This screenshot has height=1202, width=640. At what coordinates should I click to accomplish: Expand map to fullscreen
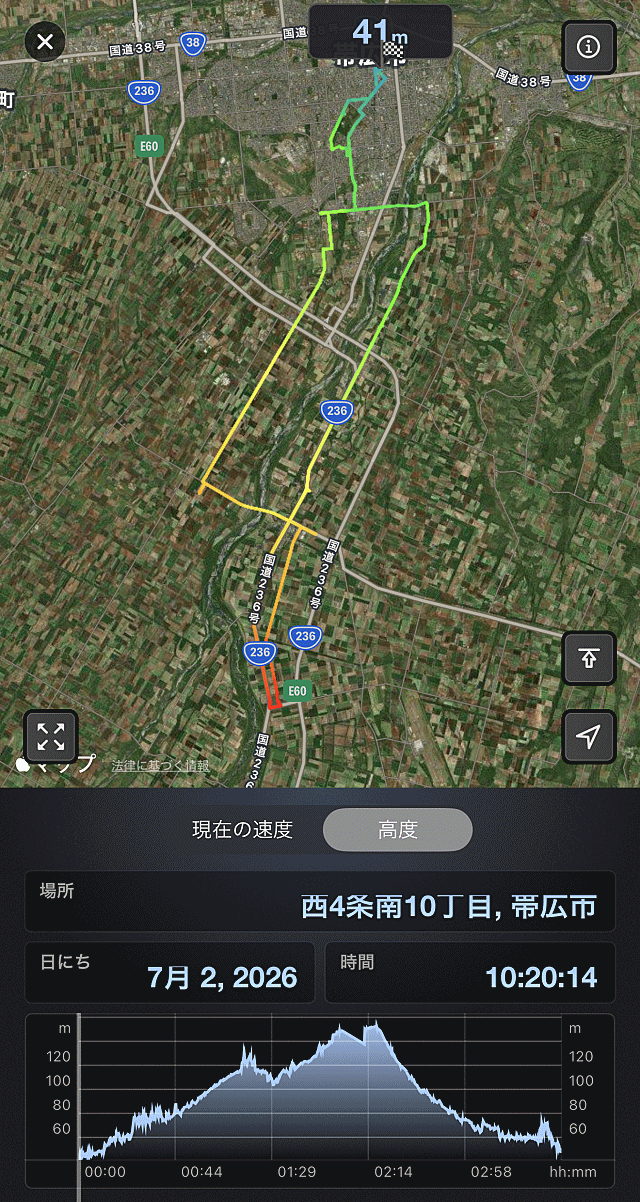(x=50, y=737)
